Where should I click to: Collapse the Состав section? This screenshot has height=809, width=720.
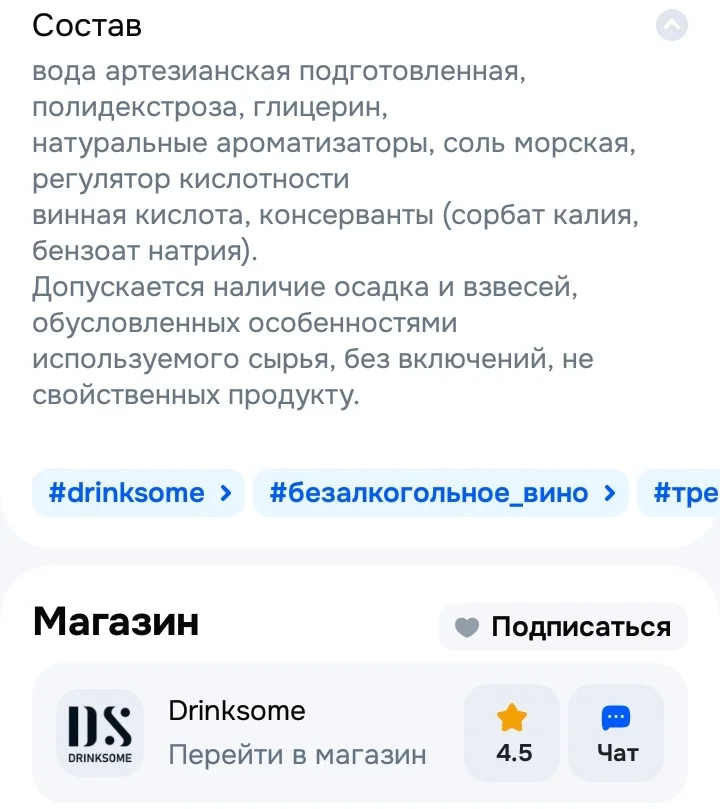(x=672, y=25)
